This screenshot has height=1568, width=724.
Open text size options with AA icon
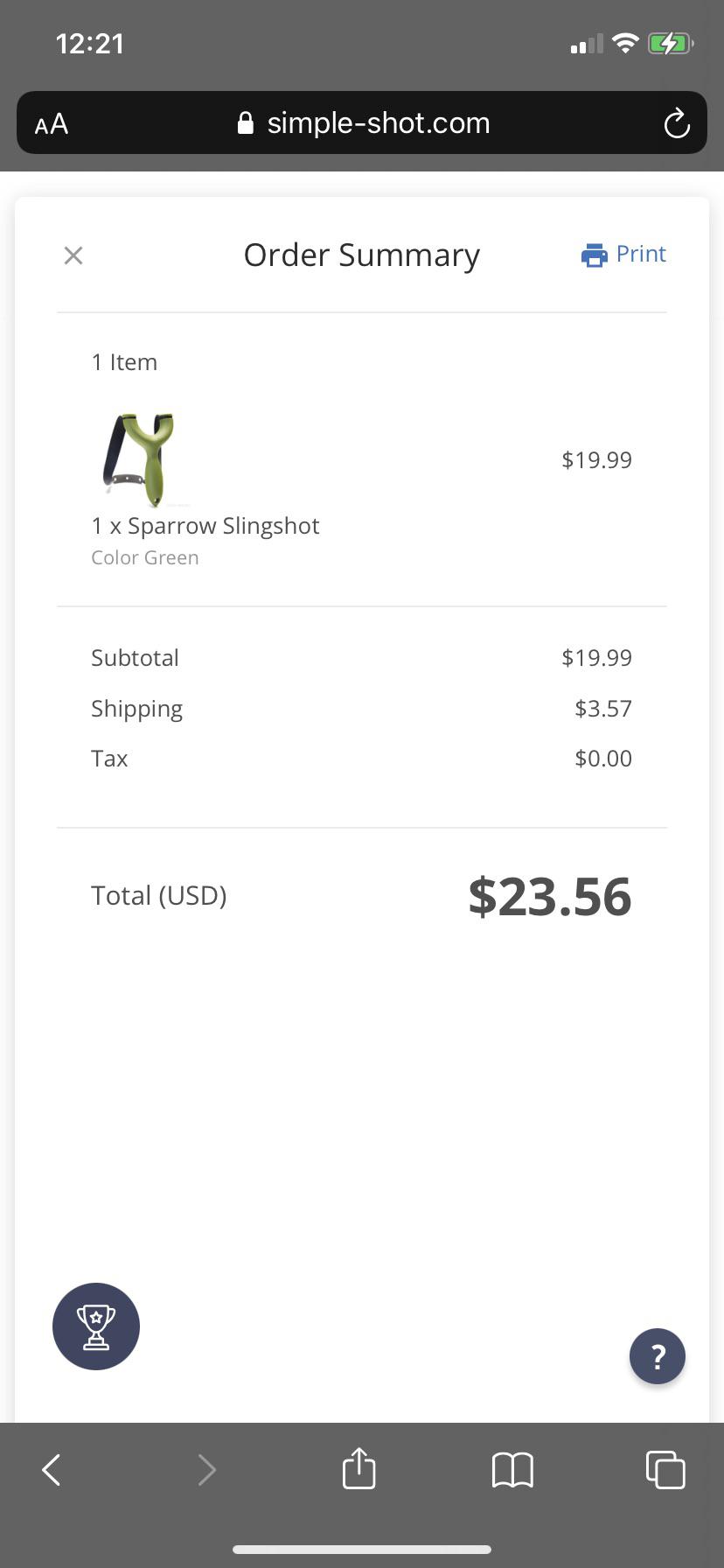50,123
